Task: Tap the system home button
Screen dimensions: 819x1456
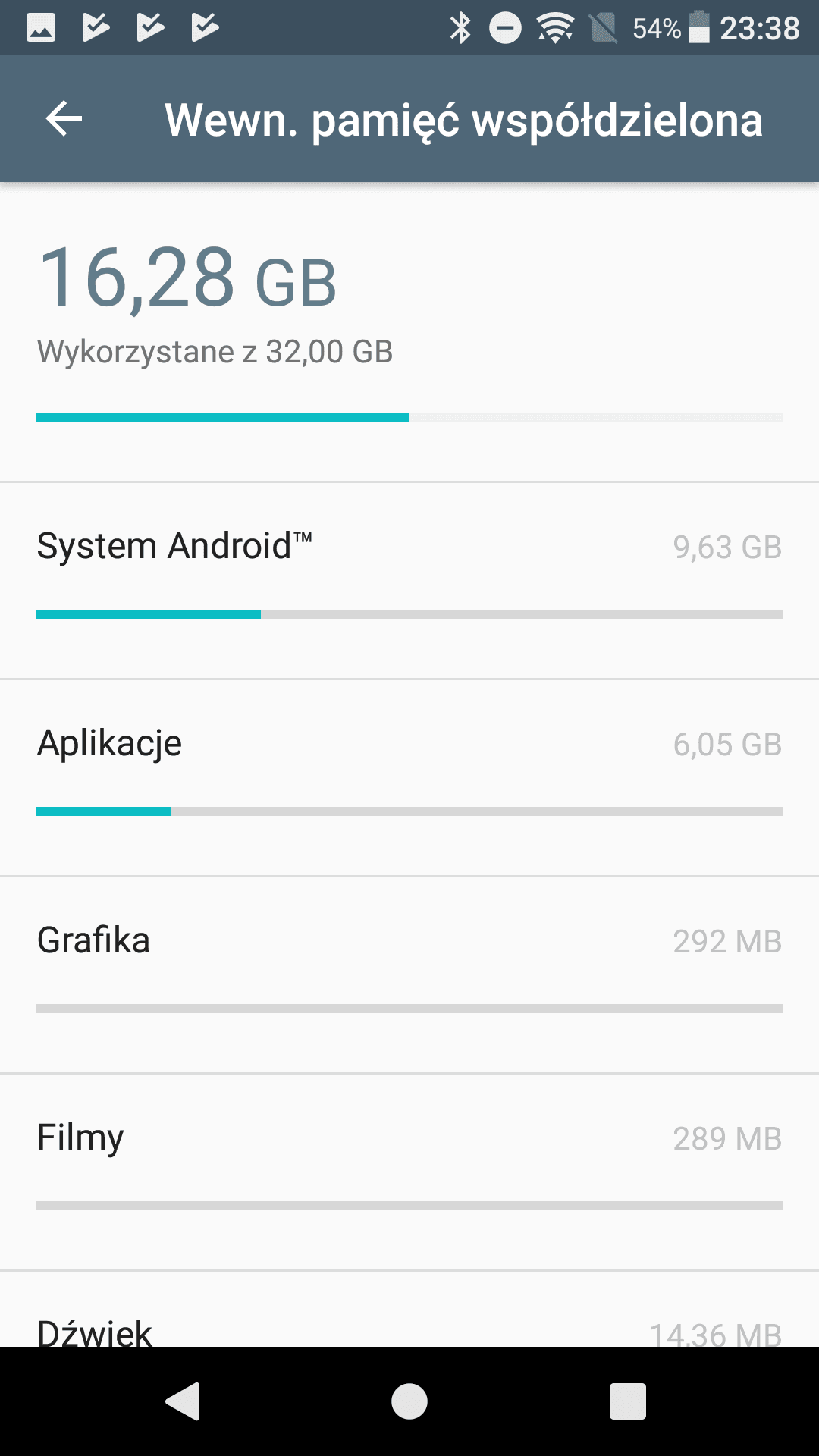Action: [409, 1401]
